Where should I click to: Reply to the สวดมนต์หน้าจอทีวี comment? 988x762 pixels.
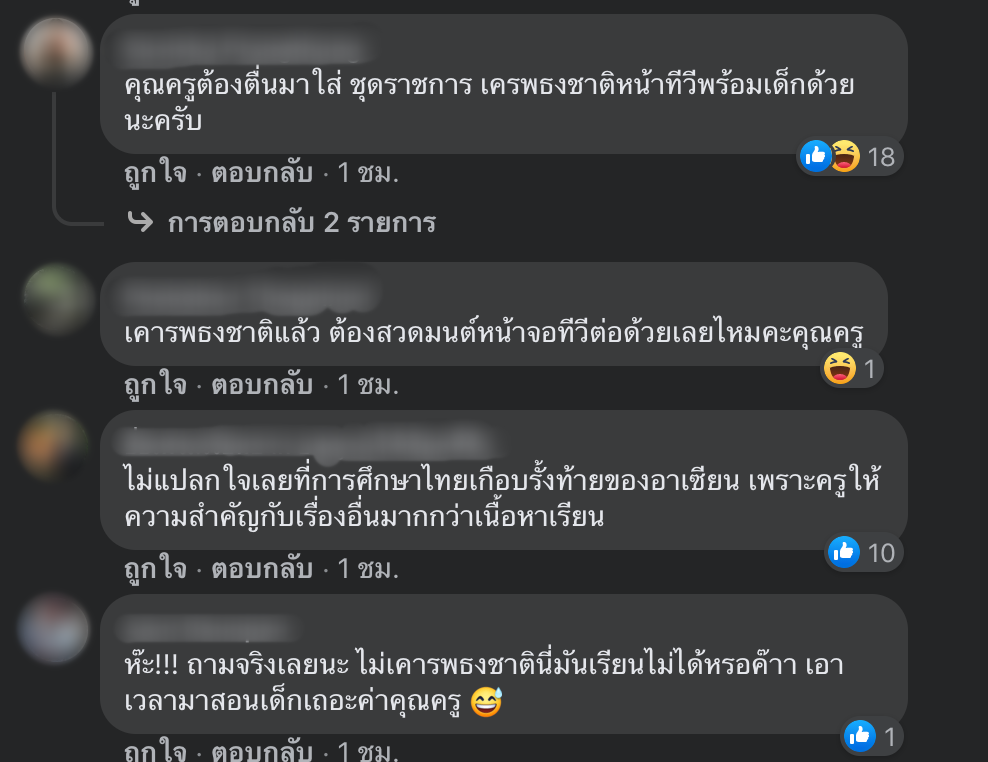[262, 384]
